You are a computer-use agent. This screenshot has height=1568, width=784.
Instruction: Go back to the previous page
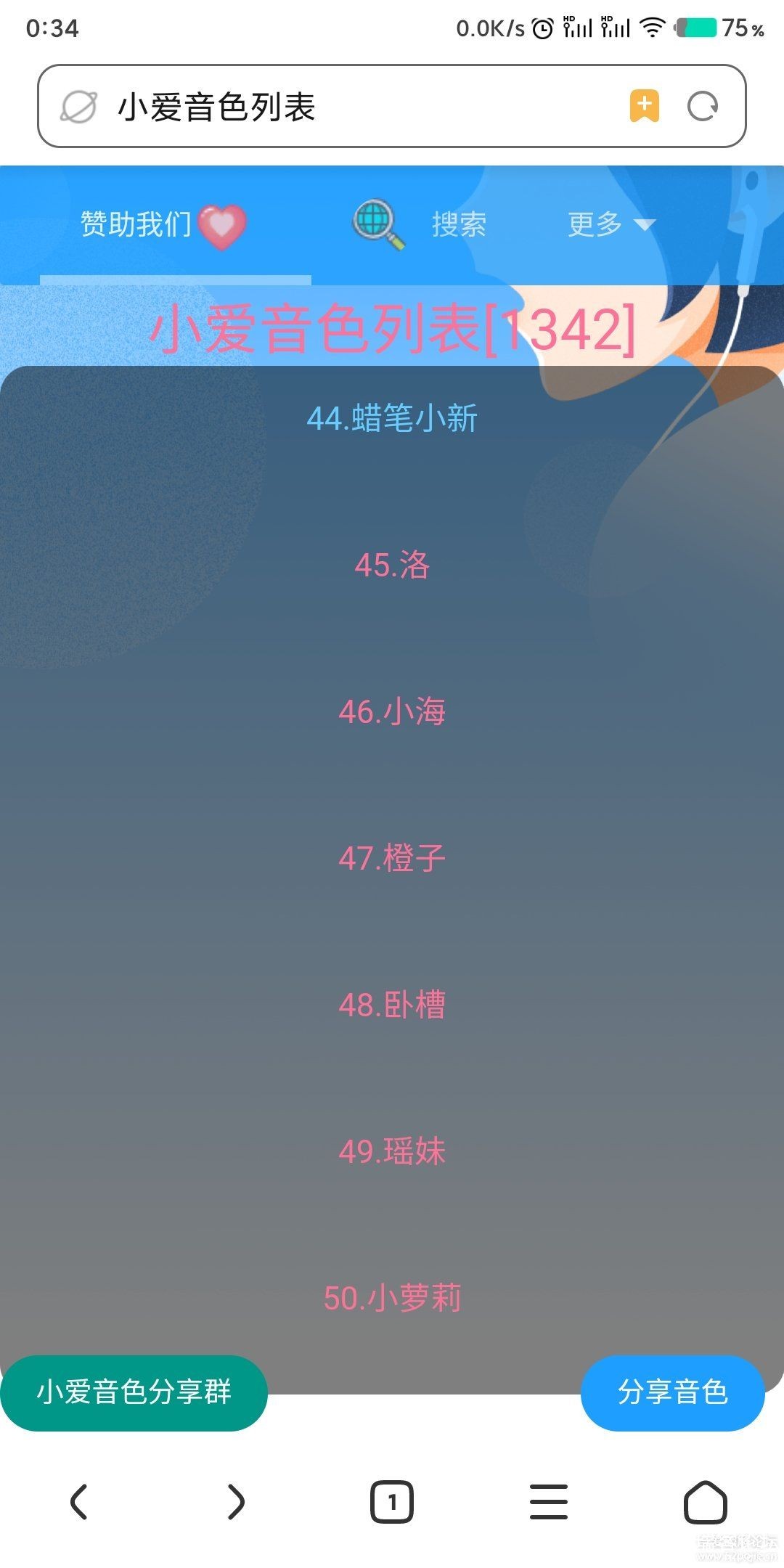[78, 1501]
